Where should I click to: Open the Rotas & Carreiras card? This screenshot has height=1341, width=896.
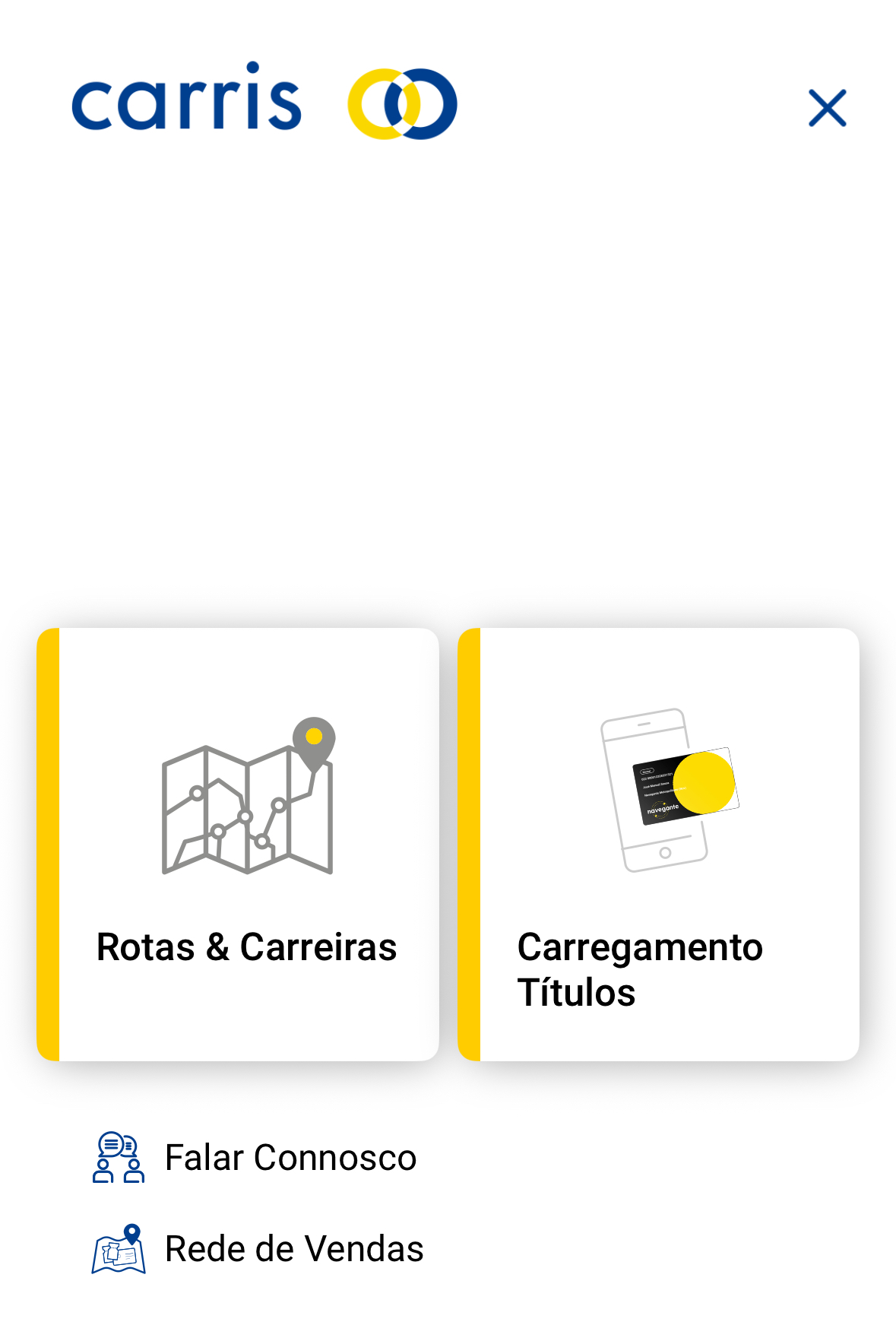(238, 844)
